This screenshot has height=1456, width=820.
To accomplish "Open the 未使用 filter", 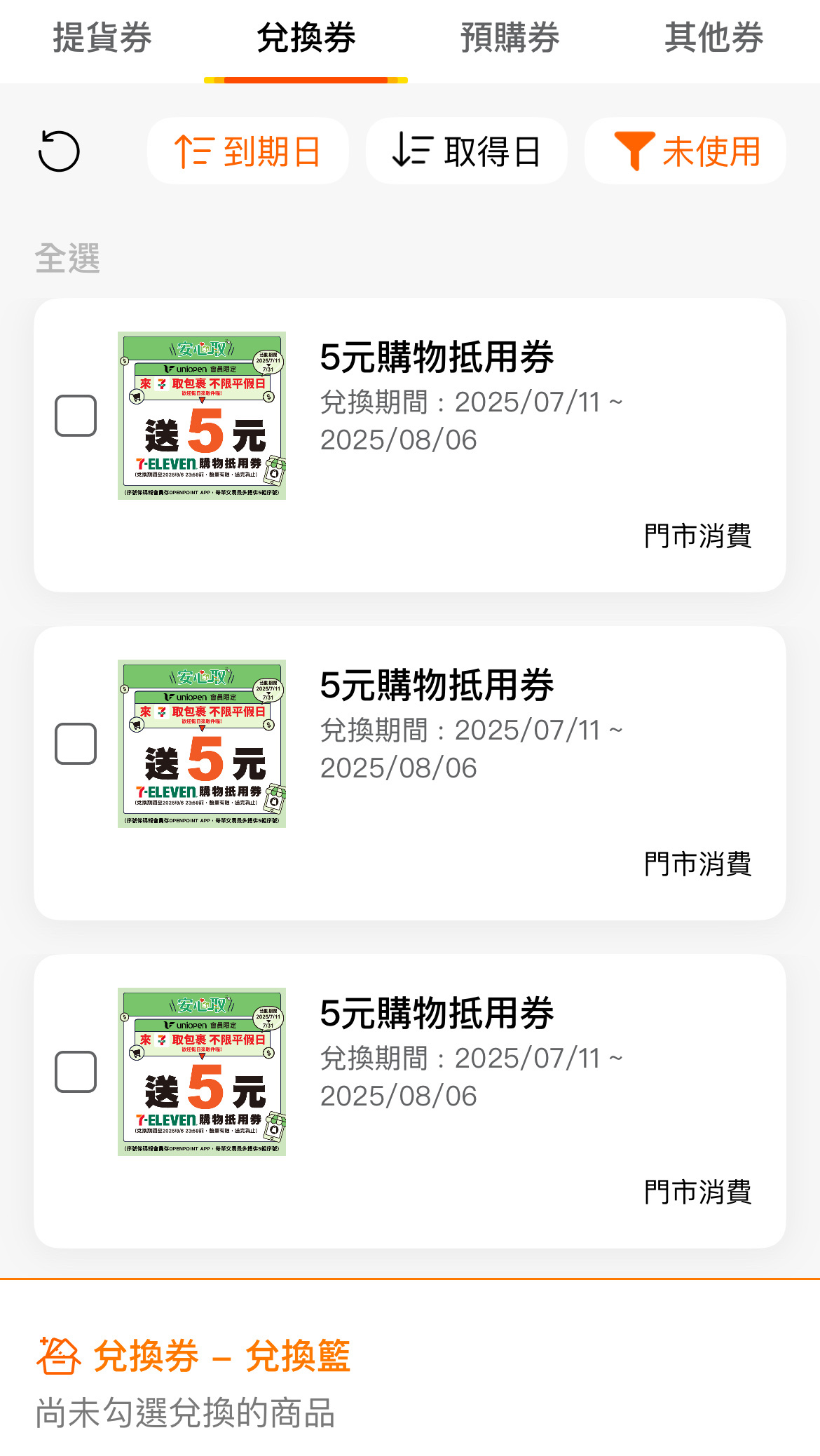I will click(685, 151).
